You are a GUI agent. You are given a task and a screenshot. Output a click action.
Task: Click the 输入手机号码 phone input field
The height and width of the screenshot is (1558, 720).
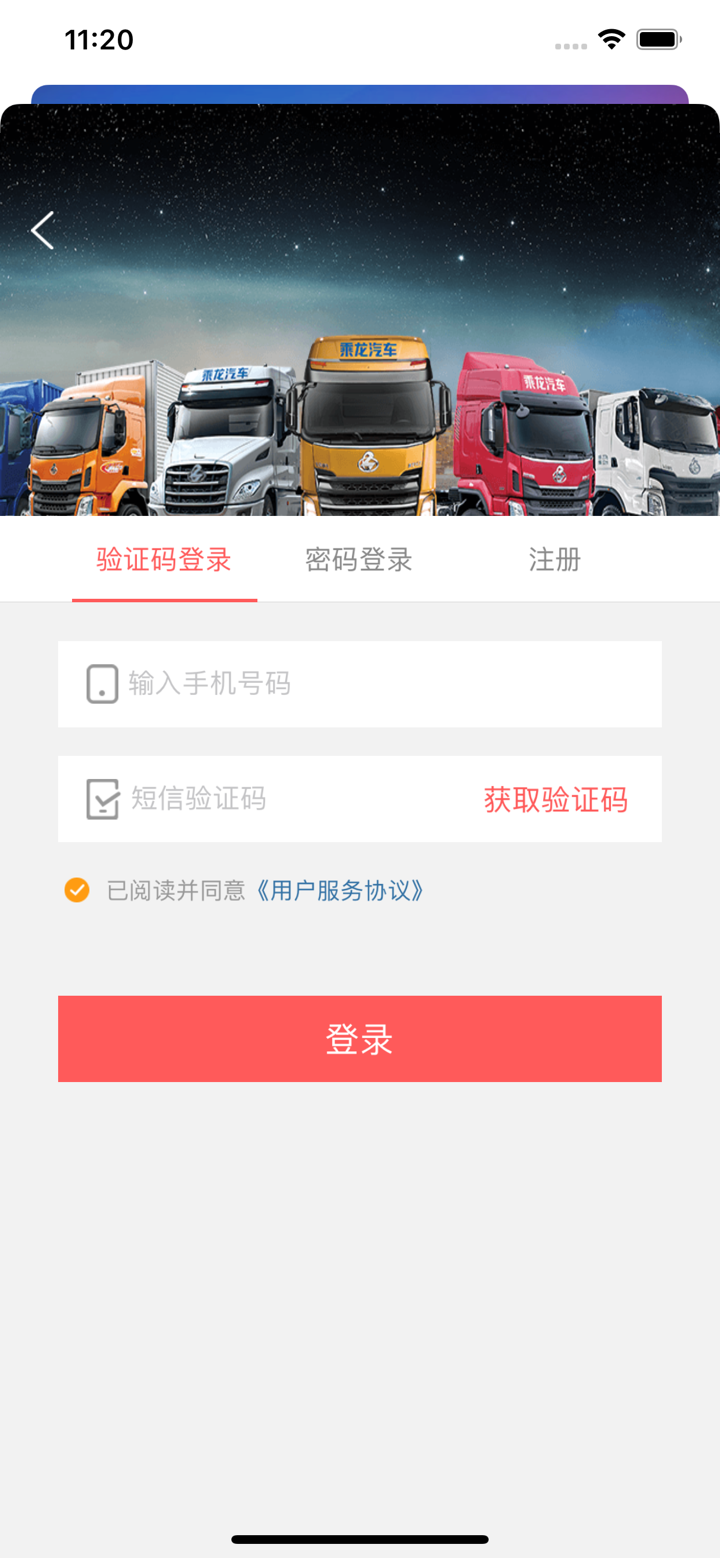pyautogui.click(x=300, y=684)
